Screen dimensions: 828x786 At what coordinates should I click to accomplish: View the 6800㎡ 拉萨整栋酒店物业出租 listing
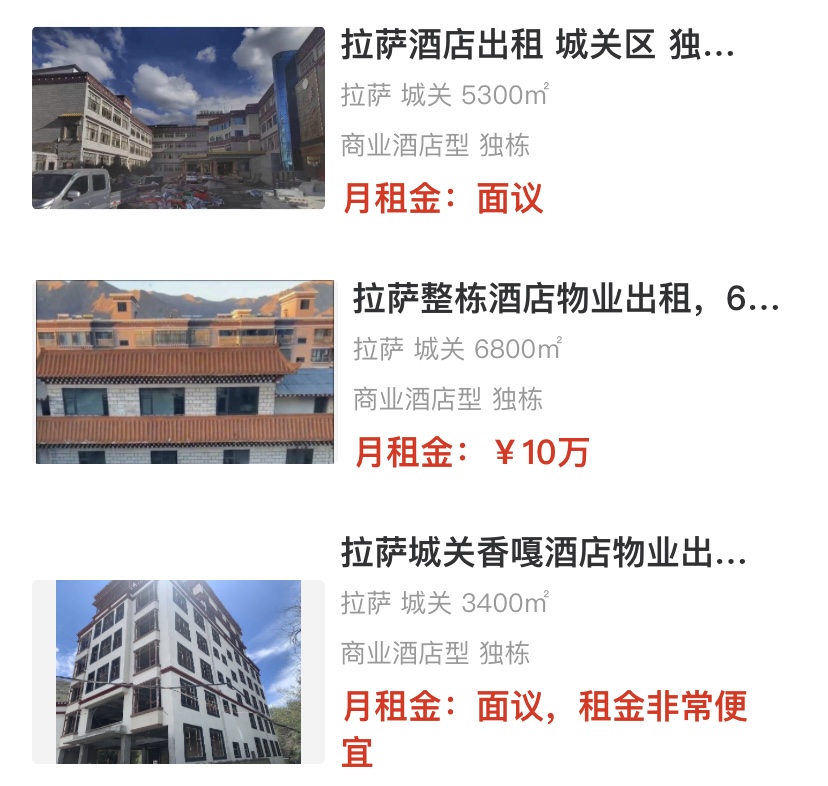click(x=564, y=299)
